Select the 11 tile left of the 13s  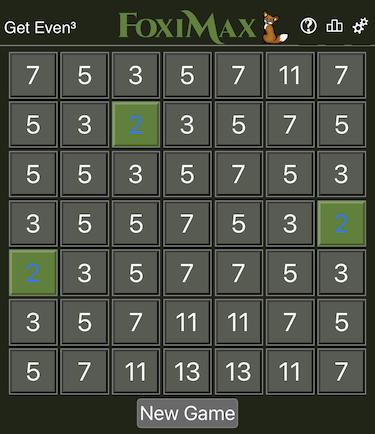136,371
